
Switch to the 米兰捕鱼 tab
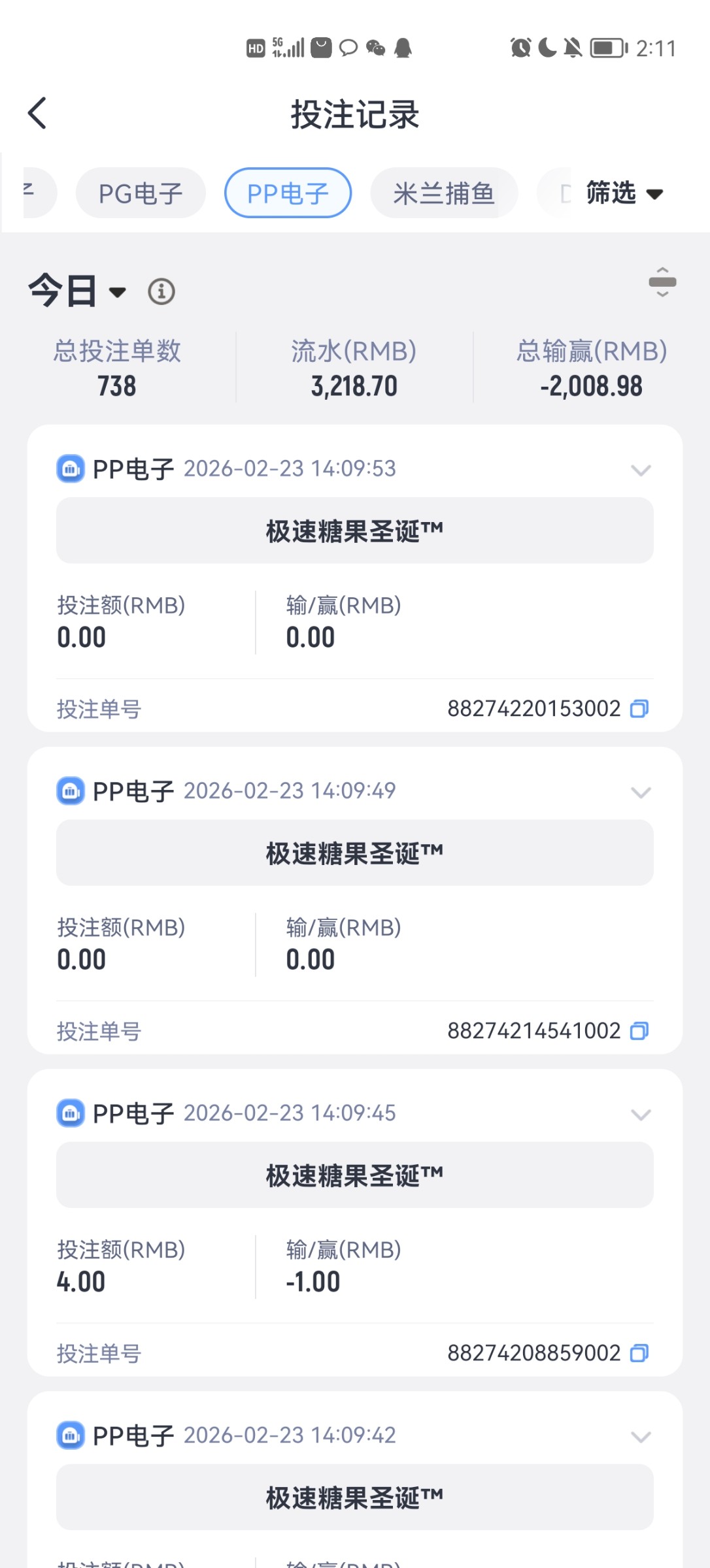(x=443, y=193)
